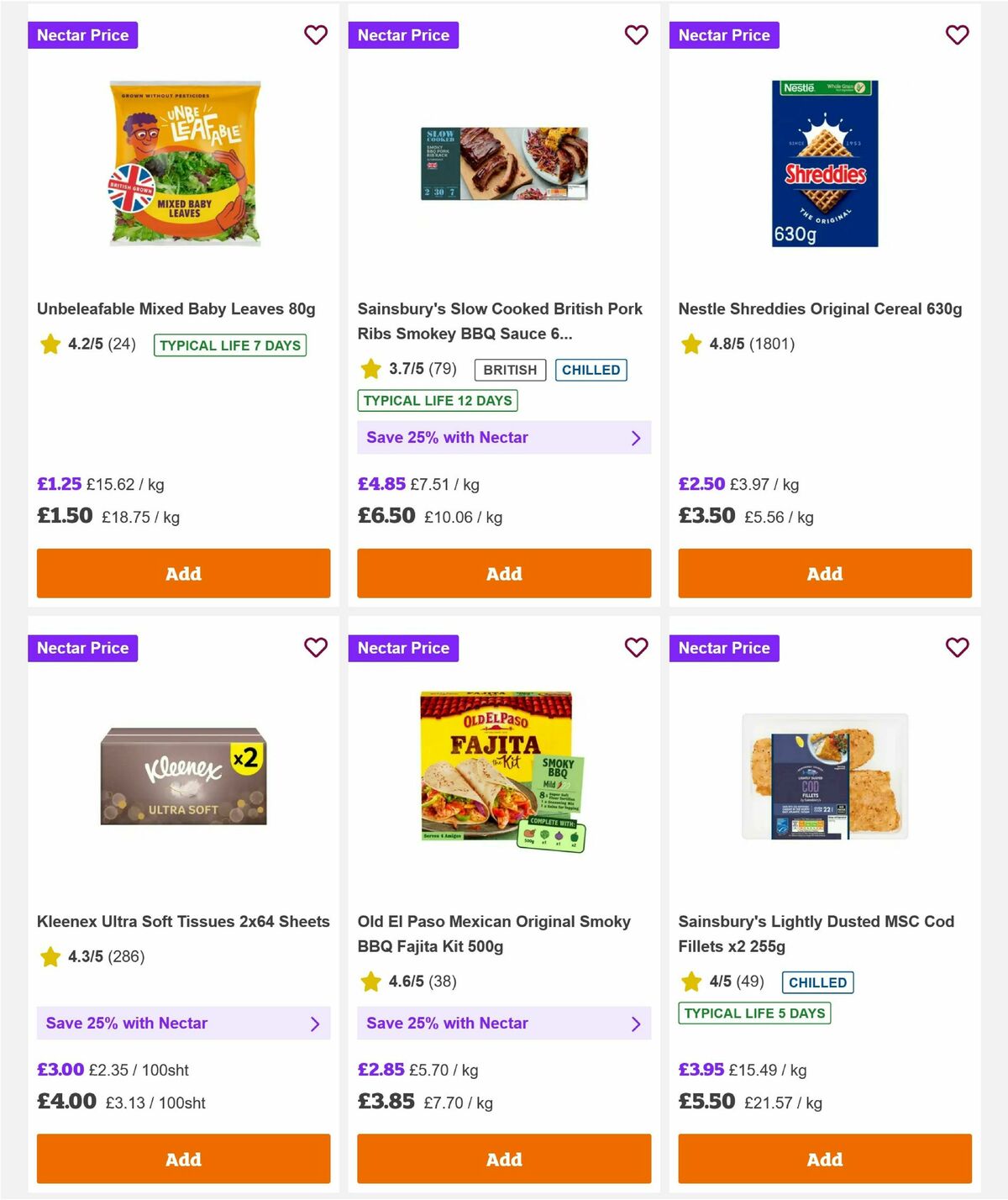Open the Old El Paso Fajita Kit product title
Screen dimensions: 1008x1200
494,933
